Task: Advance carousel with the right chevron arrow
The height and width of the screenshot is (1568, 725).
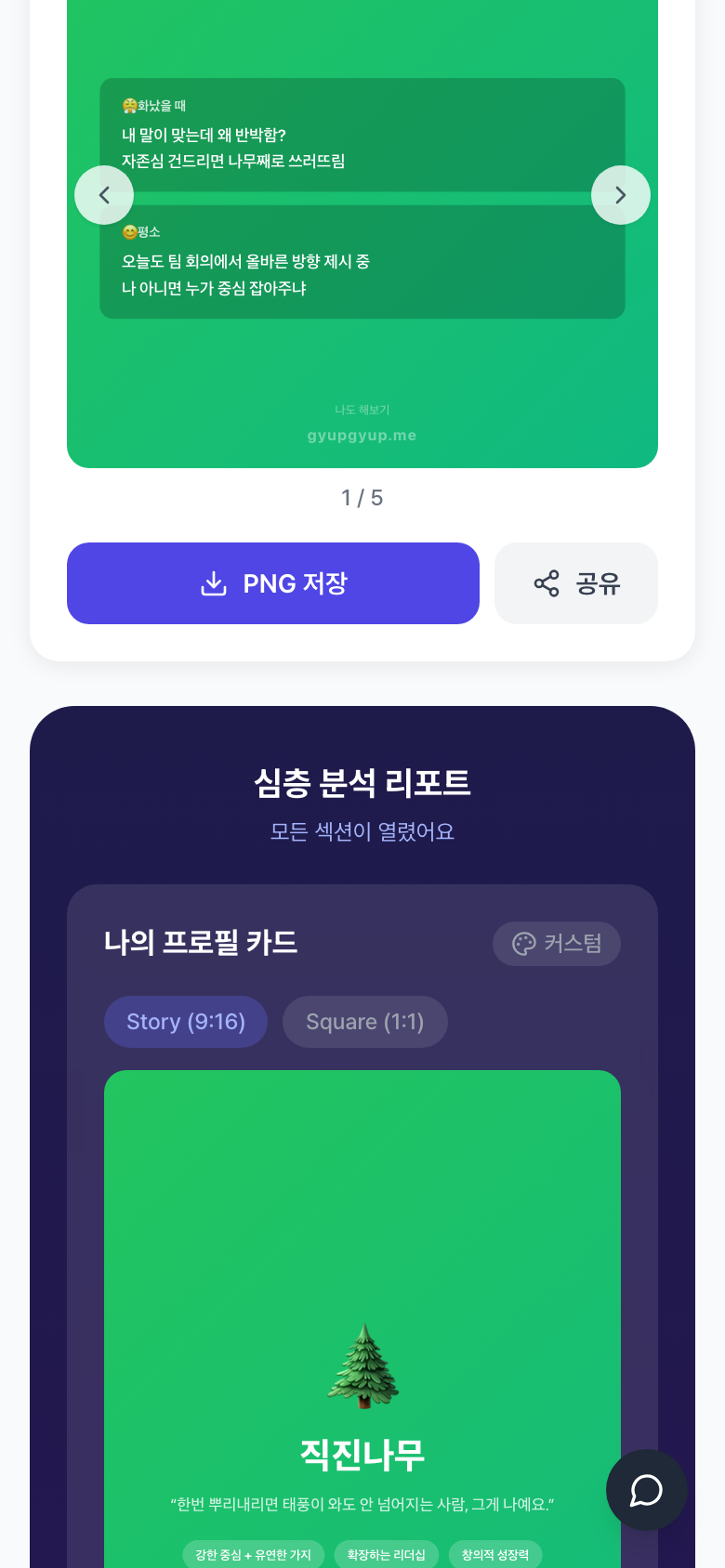Action: [x=620, y=195]
